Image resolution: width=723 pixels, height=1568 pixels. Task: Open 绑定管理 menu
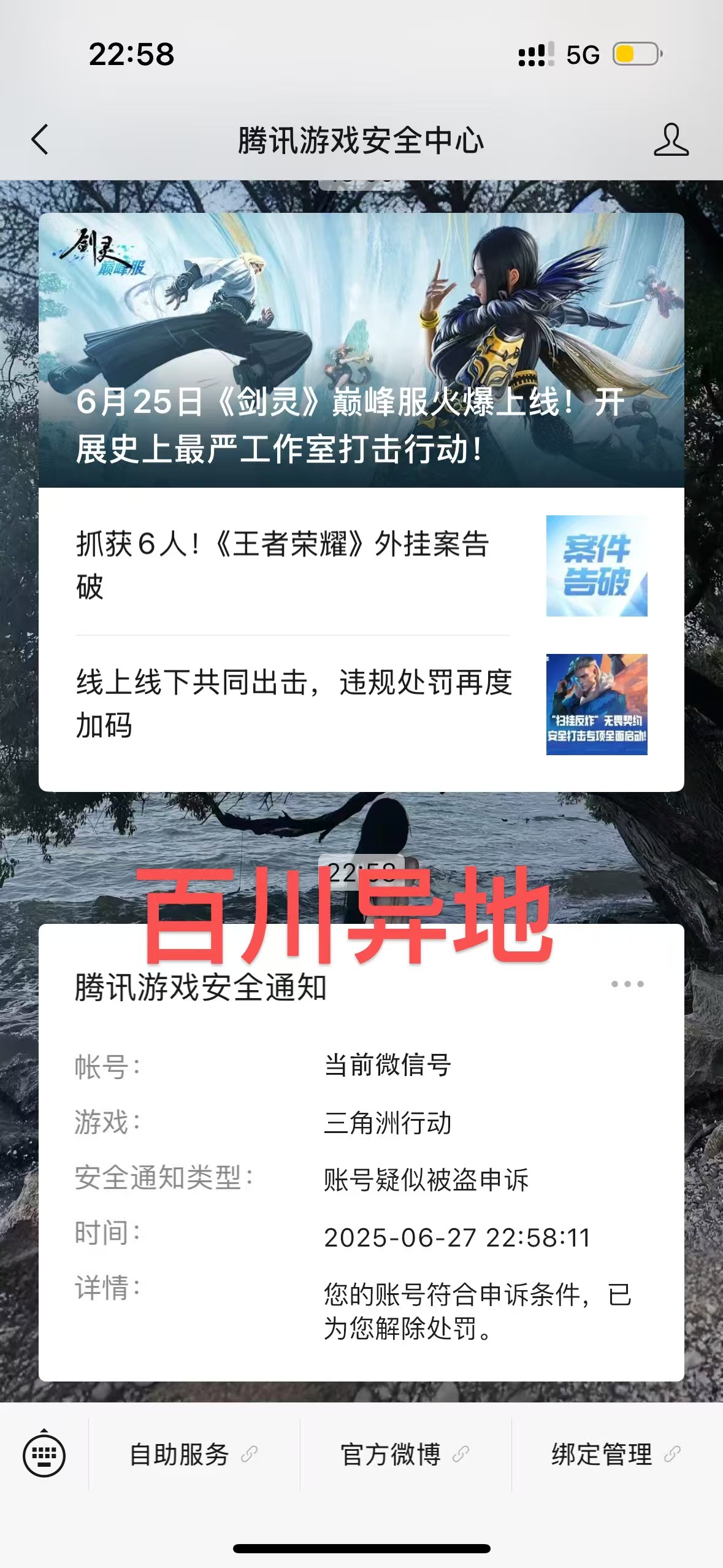tap(616, 1454)
